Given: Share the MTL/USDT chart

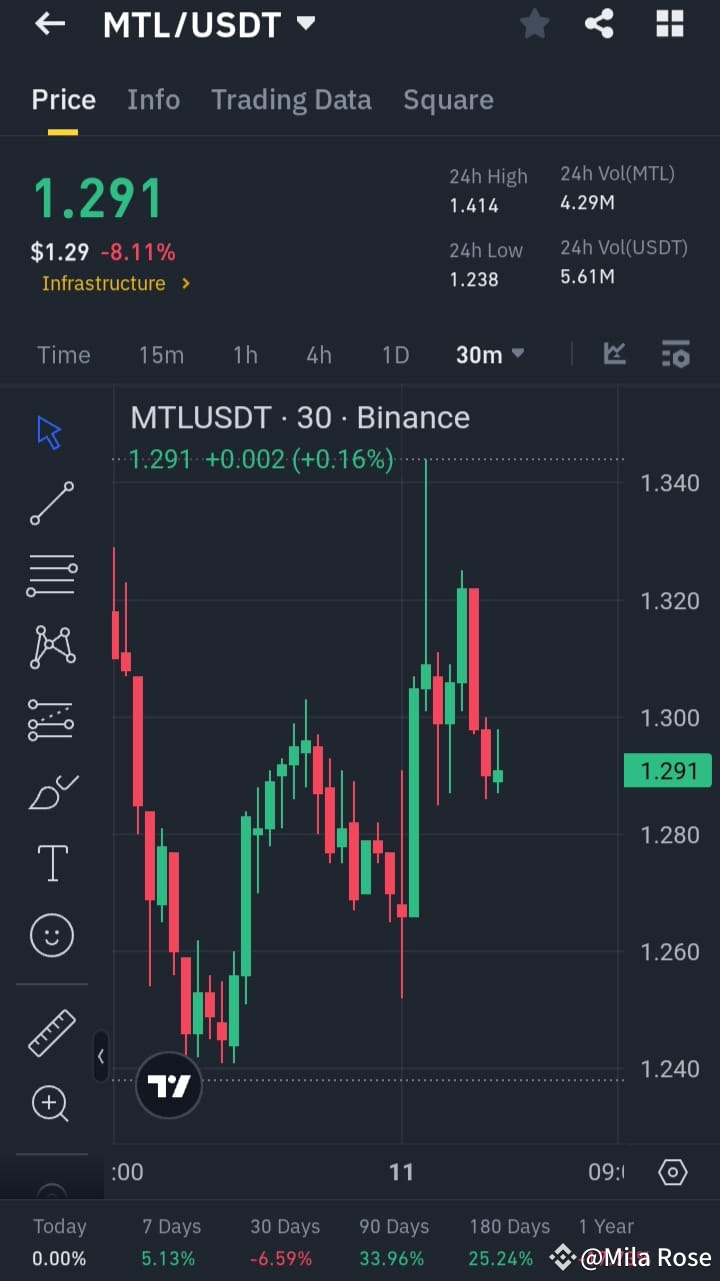Looking at the screenshot, I should pyautogui.click(x=600, y=24).
